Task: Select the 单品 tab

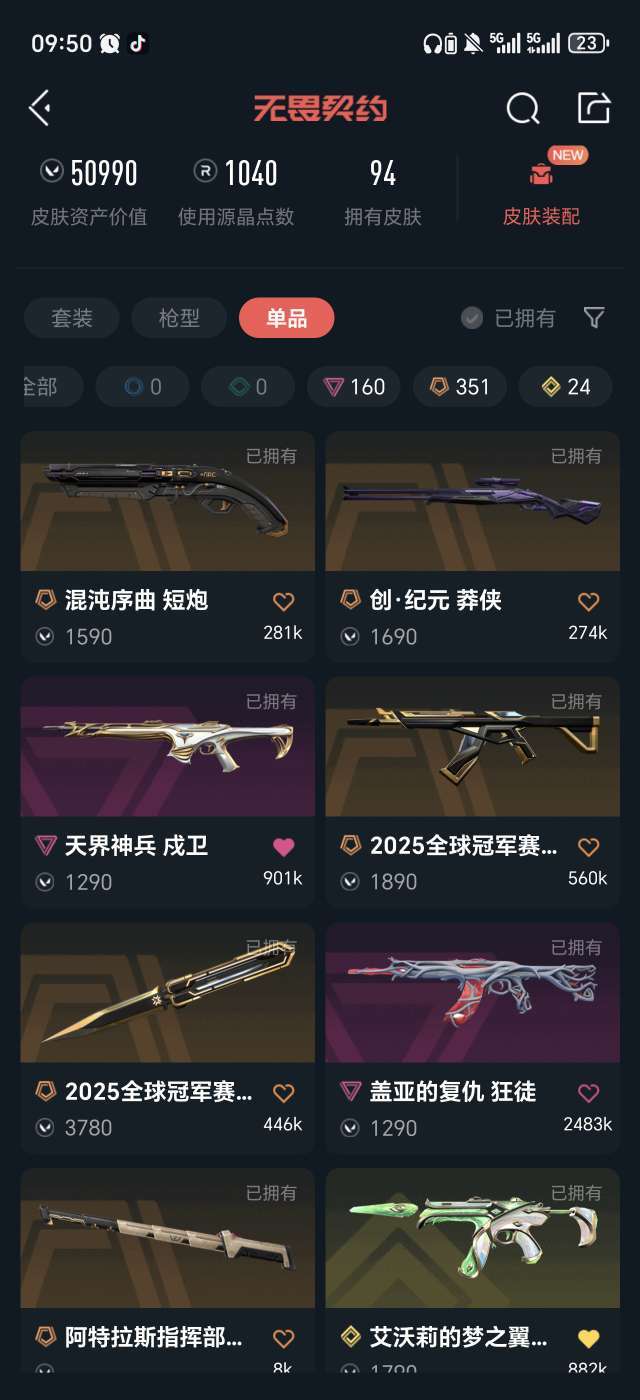Action: 286,318
